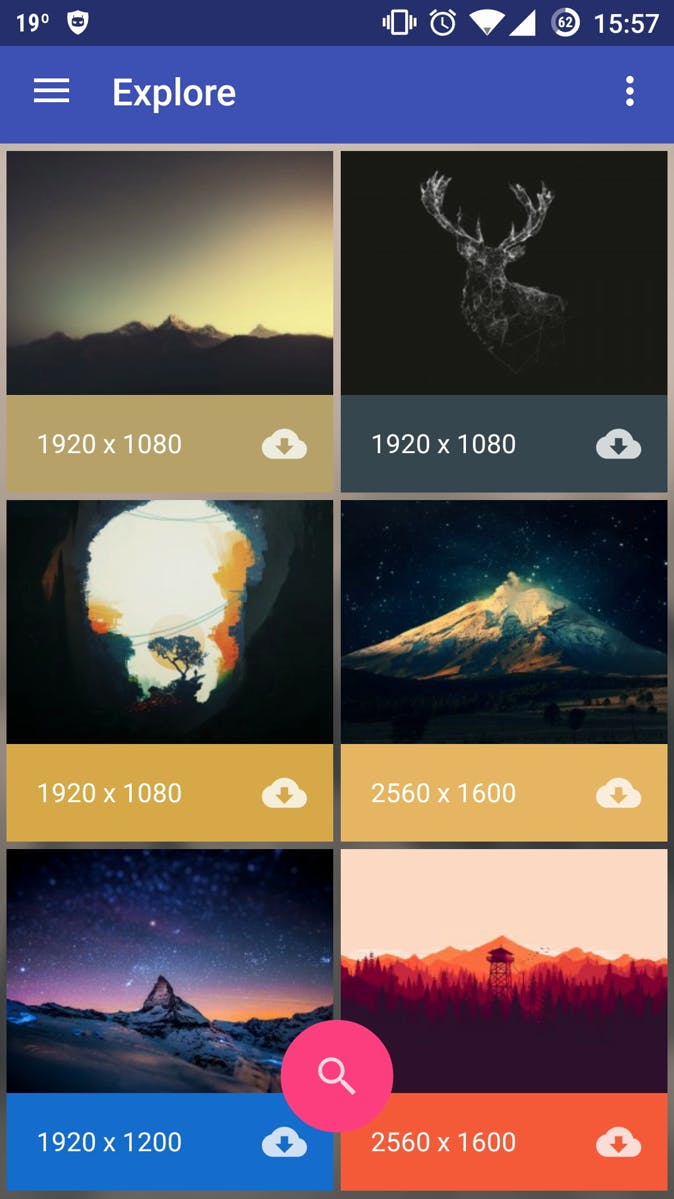Open the geometric deer wallpaper
This screenshot has width=674, height=1199.
coord(503,272)
